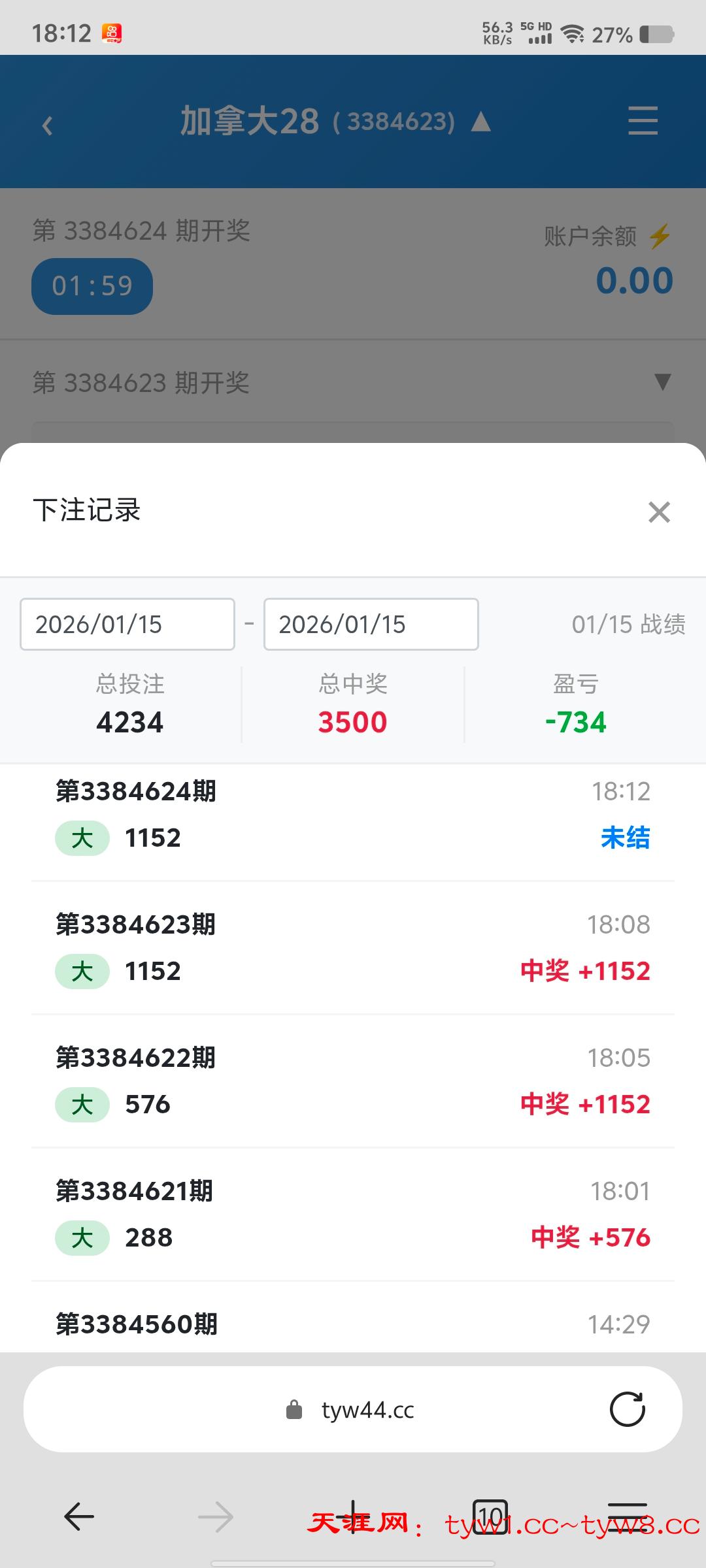The width and height of the screenshot is (706, 1568).
Task: Click the lightning icon next to 账户余额
Action: (x=662, y=237)
